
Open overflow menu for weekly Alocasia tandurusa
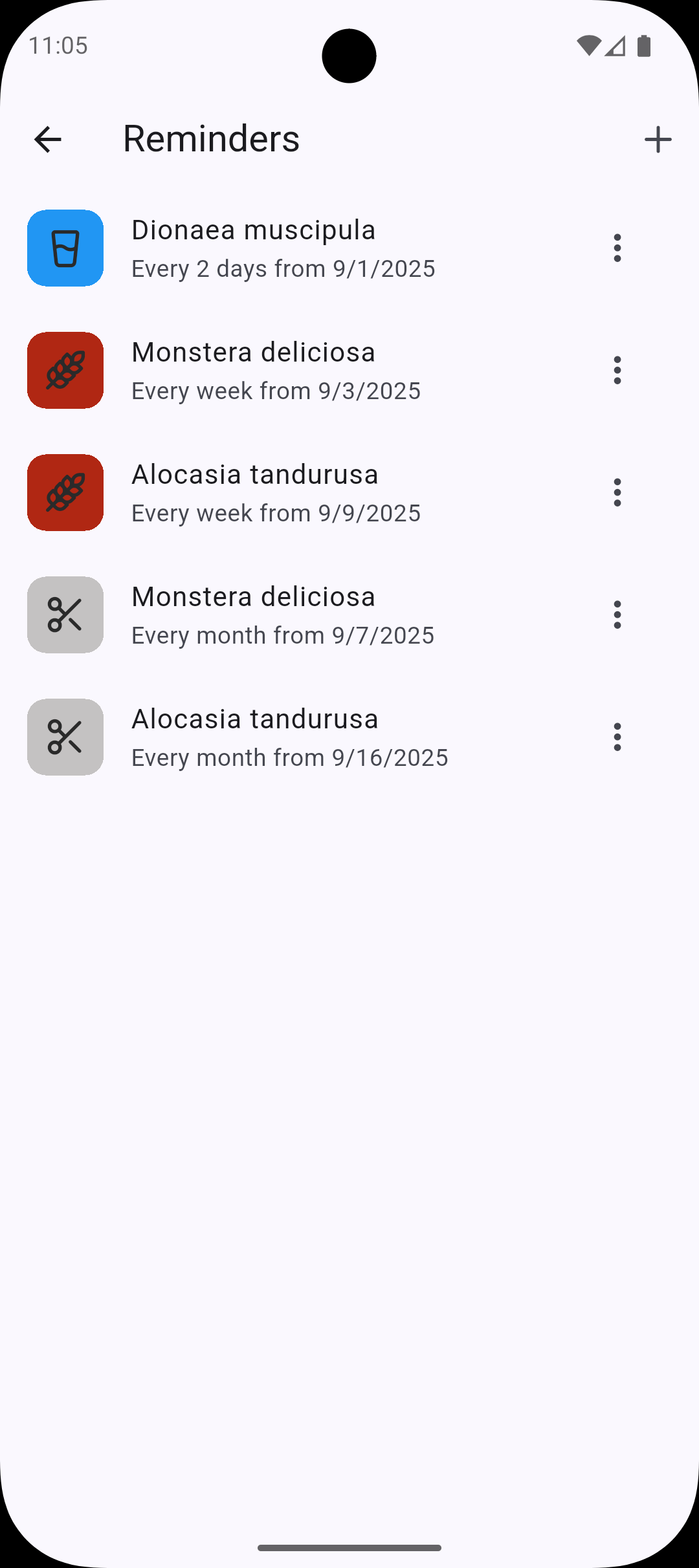click(x=617, y=493)
